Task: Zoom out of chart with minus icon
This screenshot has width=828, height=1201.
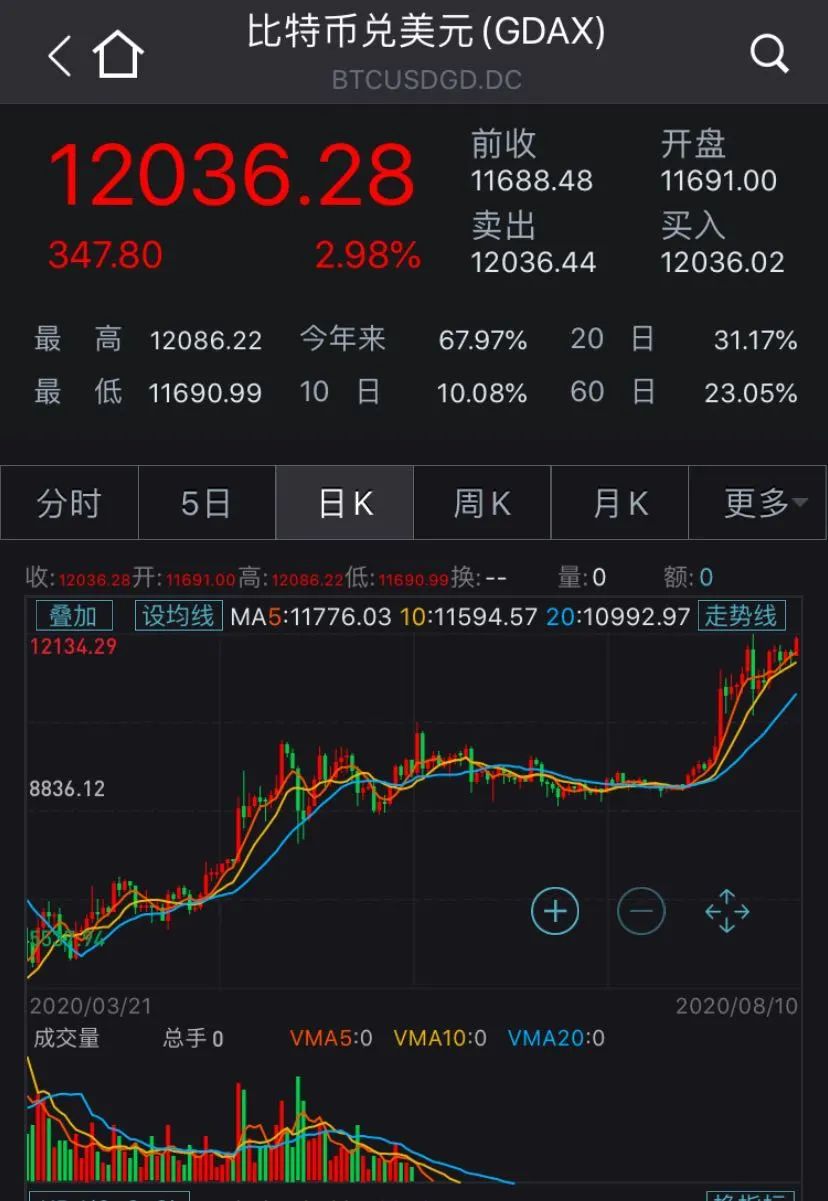Action: click(x=641, y=911)
